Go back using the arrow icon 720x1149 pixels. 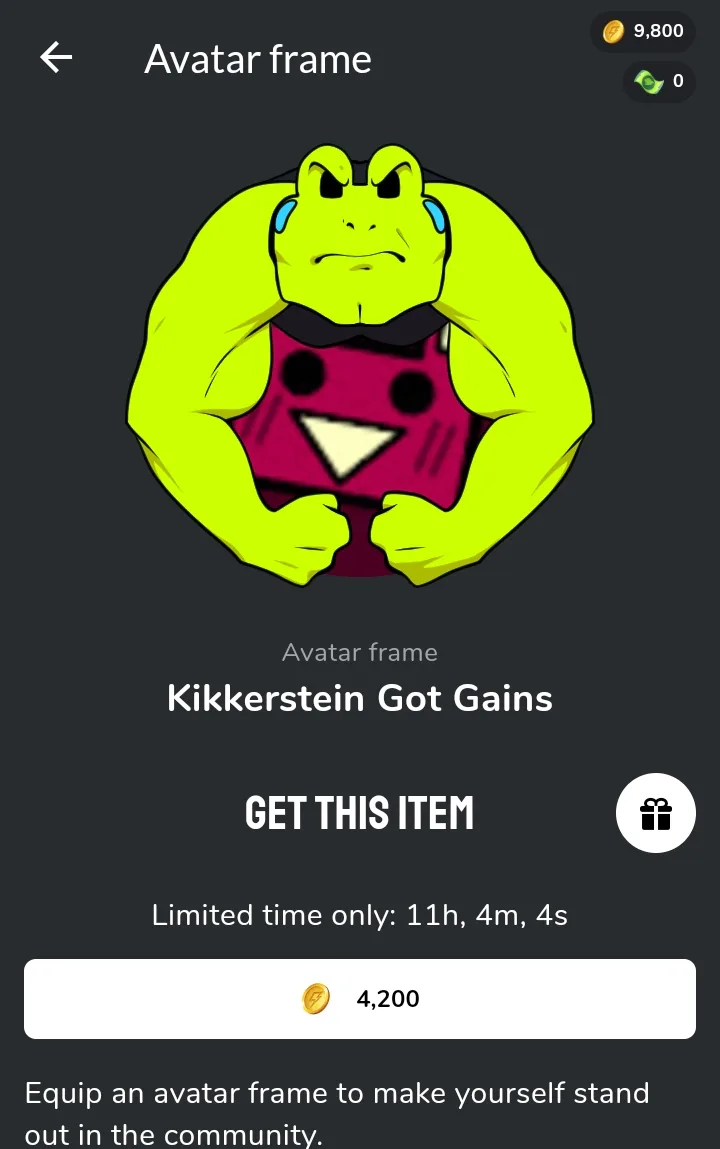tap(56, 58)
